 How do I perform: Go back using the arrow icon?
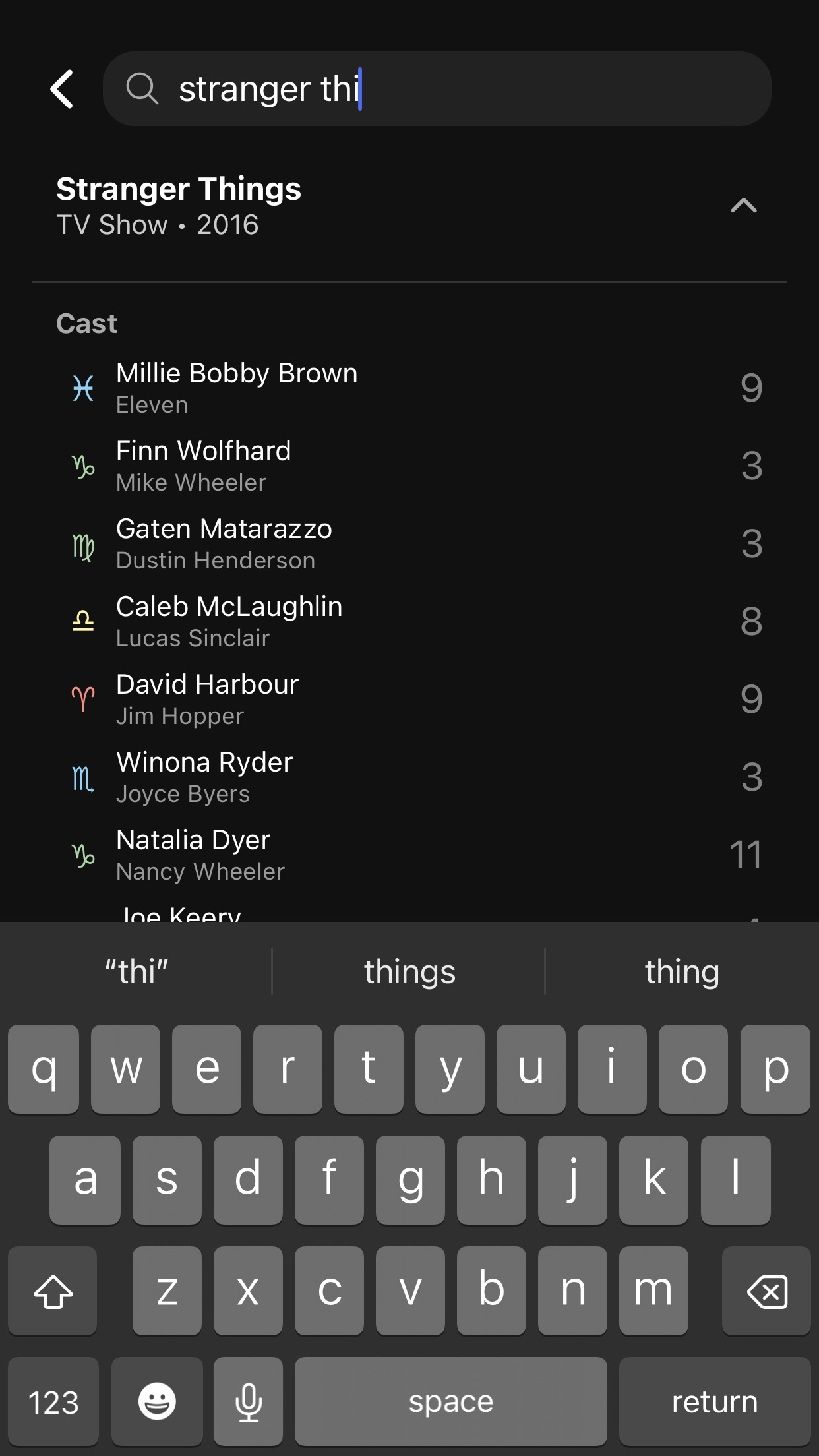pyautogui.click(x=62, y=89)
